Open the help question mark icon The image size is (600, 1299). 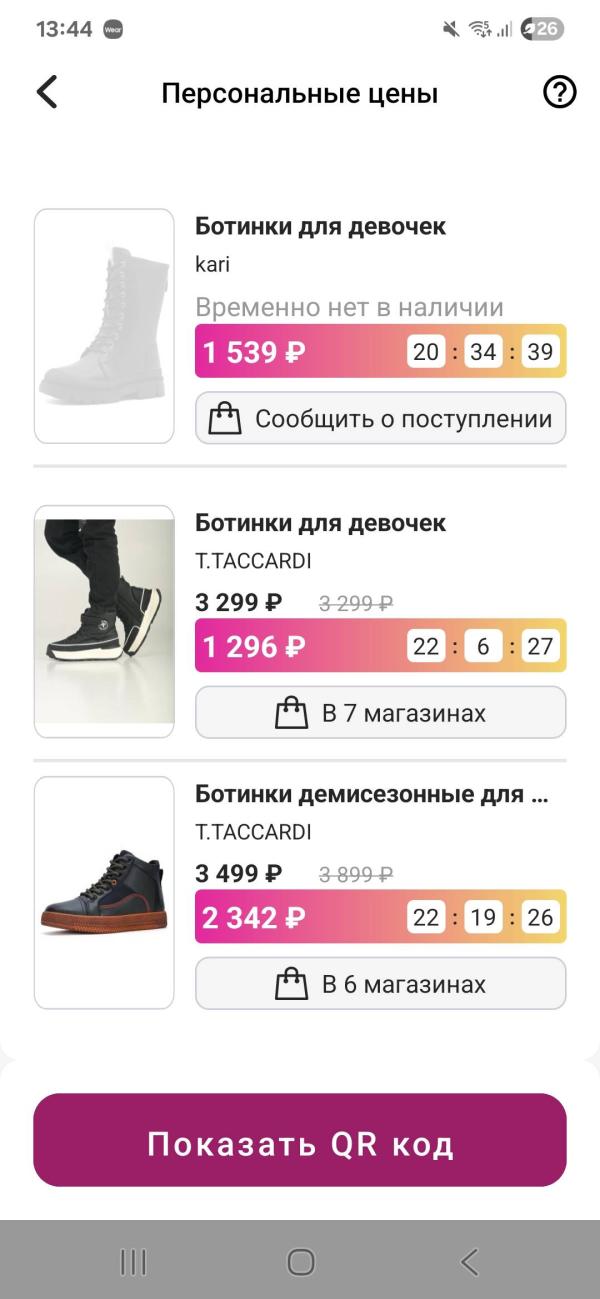(559, 93)
